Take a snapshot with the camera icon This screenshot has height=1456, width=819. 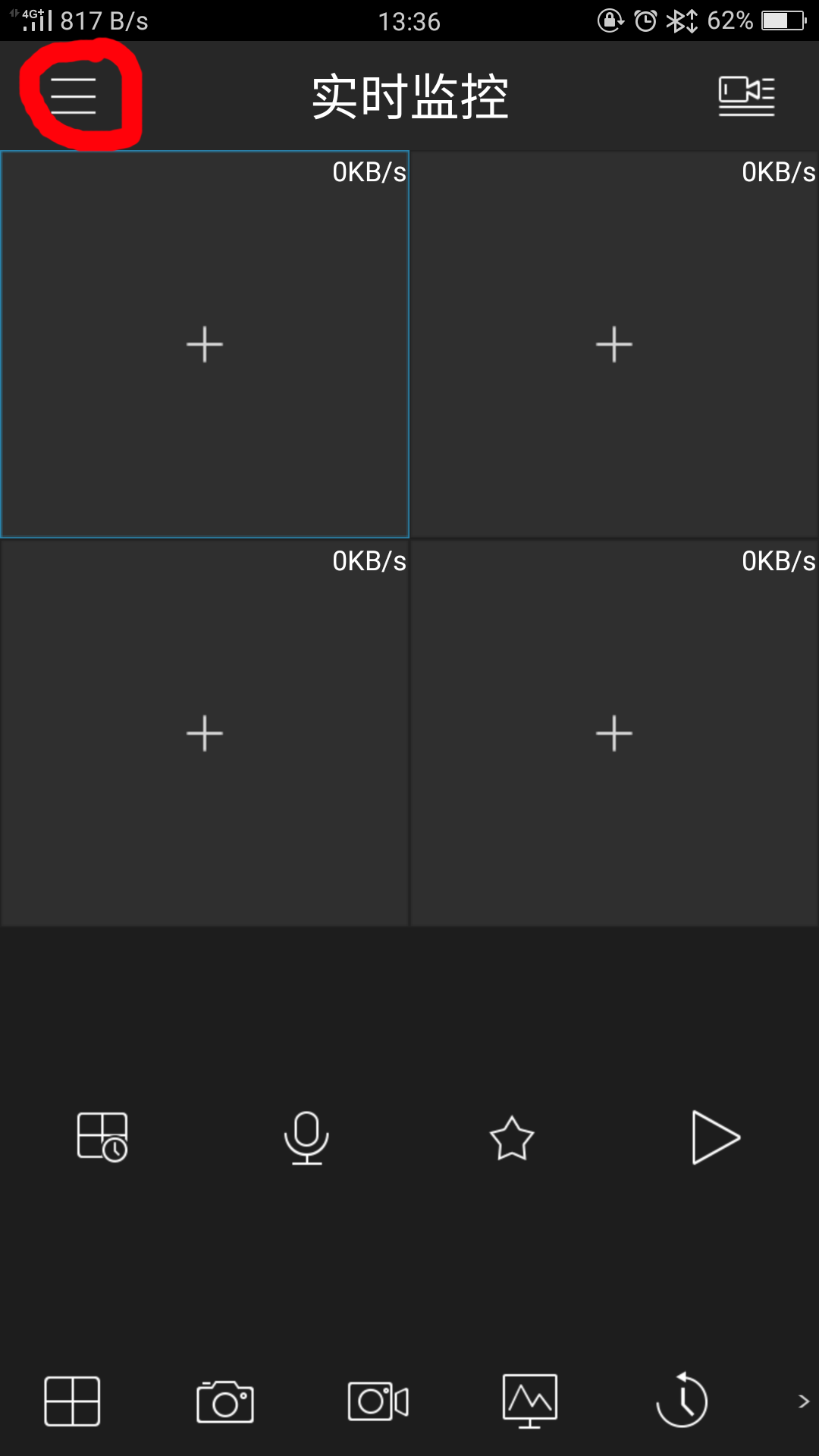coord(225,1401)
